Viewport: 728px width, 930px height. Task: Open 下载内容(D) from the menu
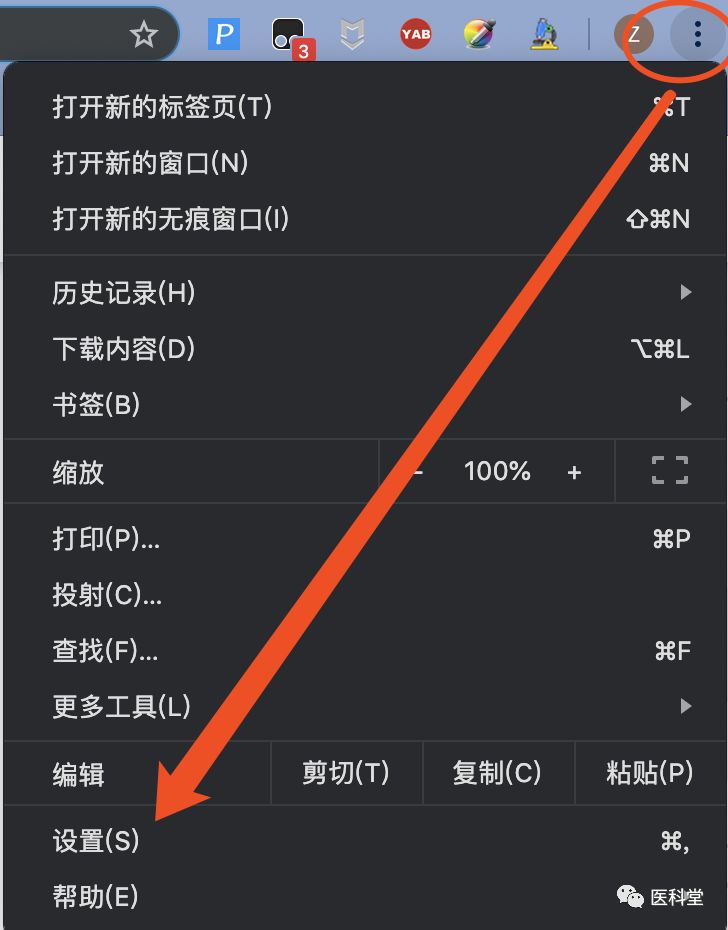(x=125, y=349)
